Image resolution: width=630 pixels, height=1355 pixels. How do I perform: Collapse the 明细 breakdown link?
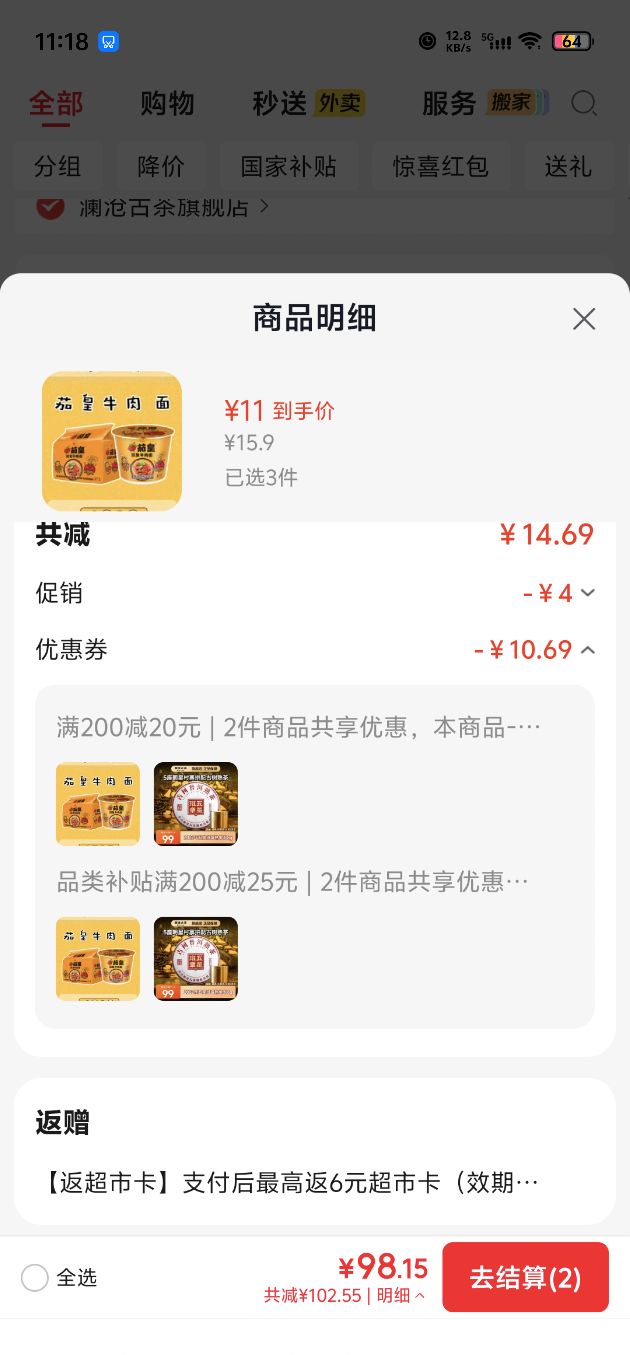[x=401, y=1296]
